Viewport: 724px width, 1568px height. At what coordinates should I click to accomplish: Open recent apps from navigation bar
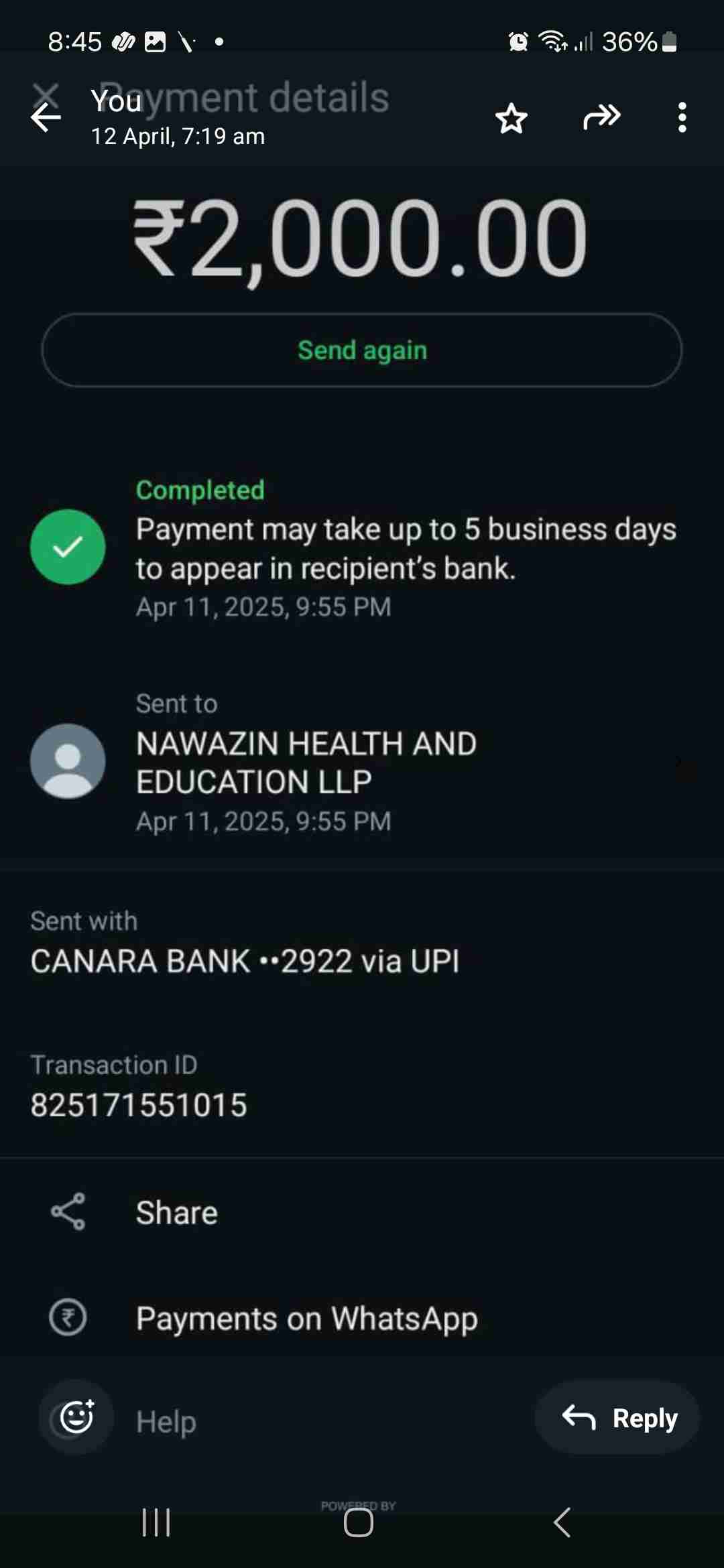coord(156,1522)
